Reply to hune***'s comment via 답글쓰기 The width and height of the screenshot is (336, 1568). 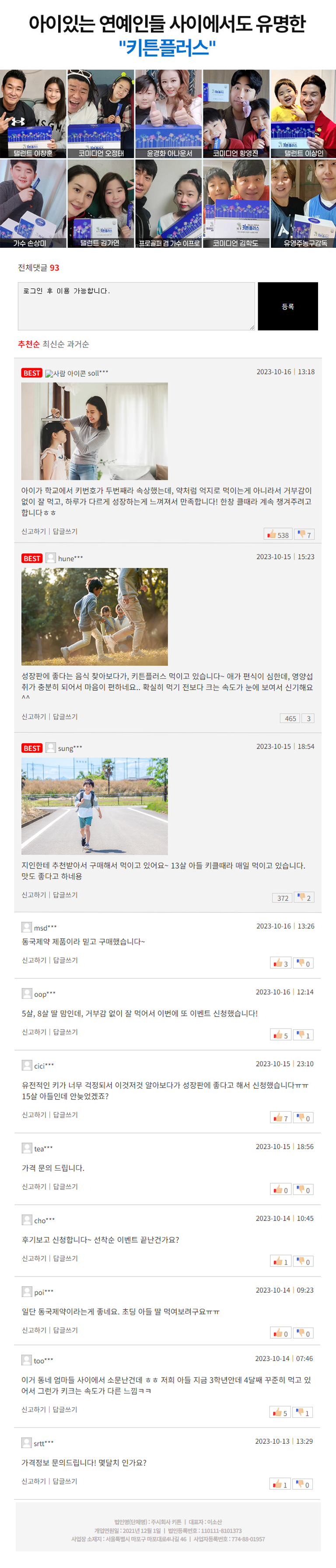click(x=65, y=717)
